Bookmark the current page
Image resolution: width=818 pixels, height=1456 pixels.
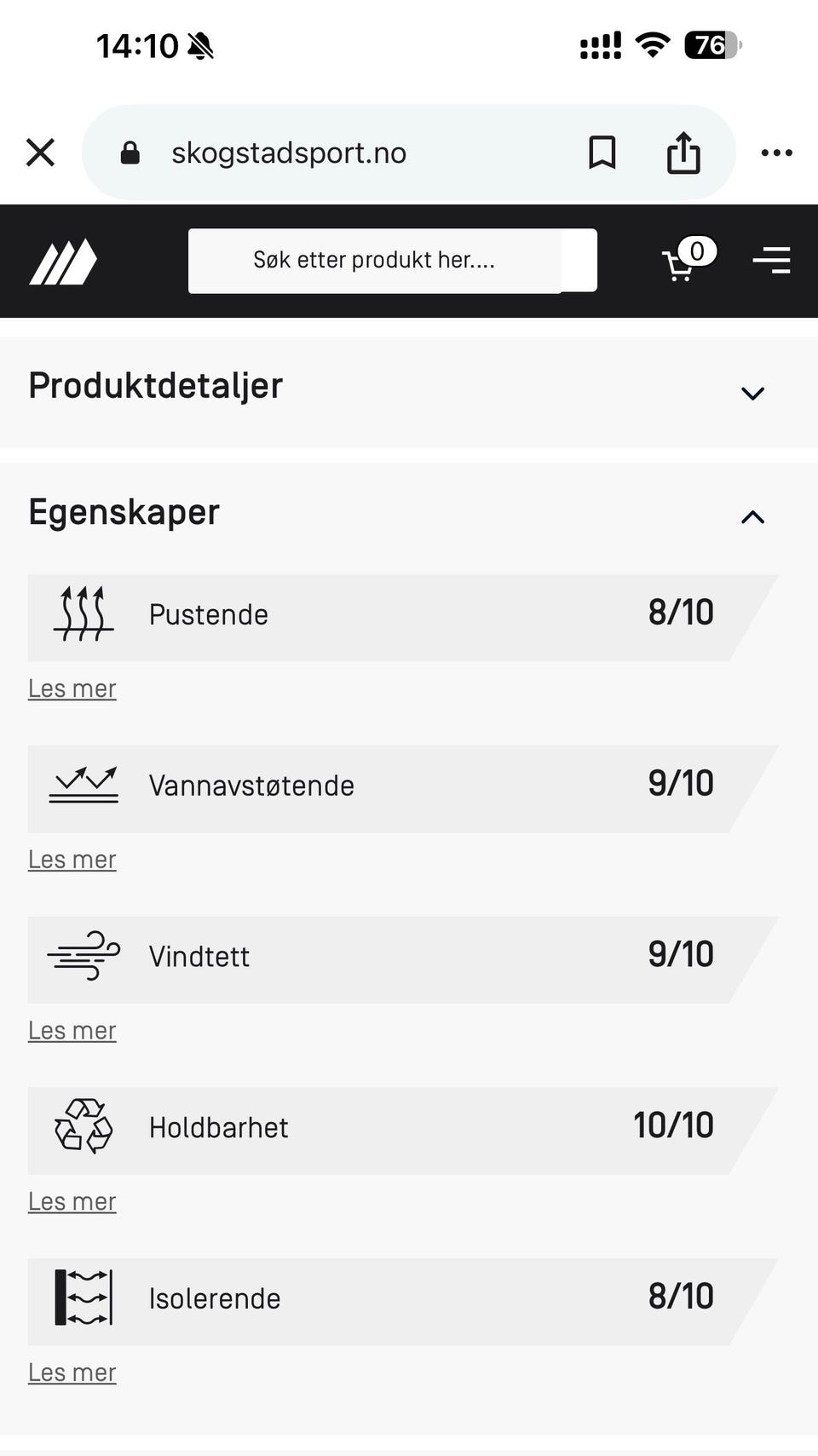click(601, 153)
